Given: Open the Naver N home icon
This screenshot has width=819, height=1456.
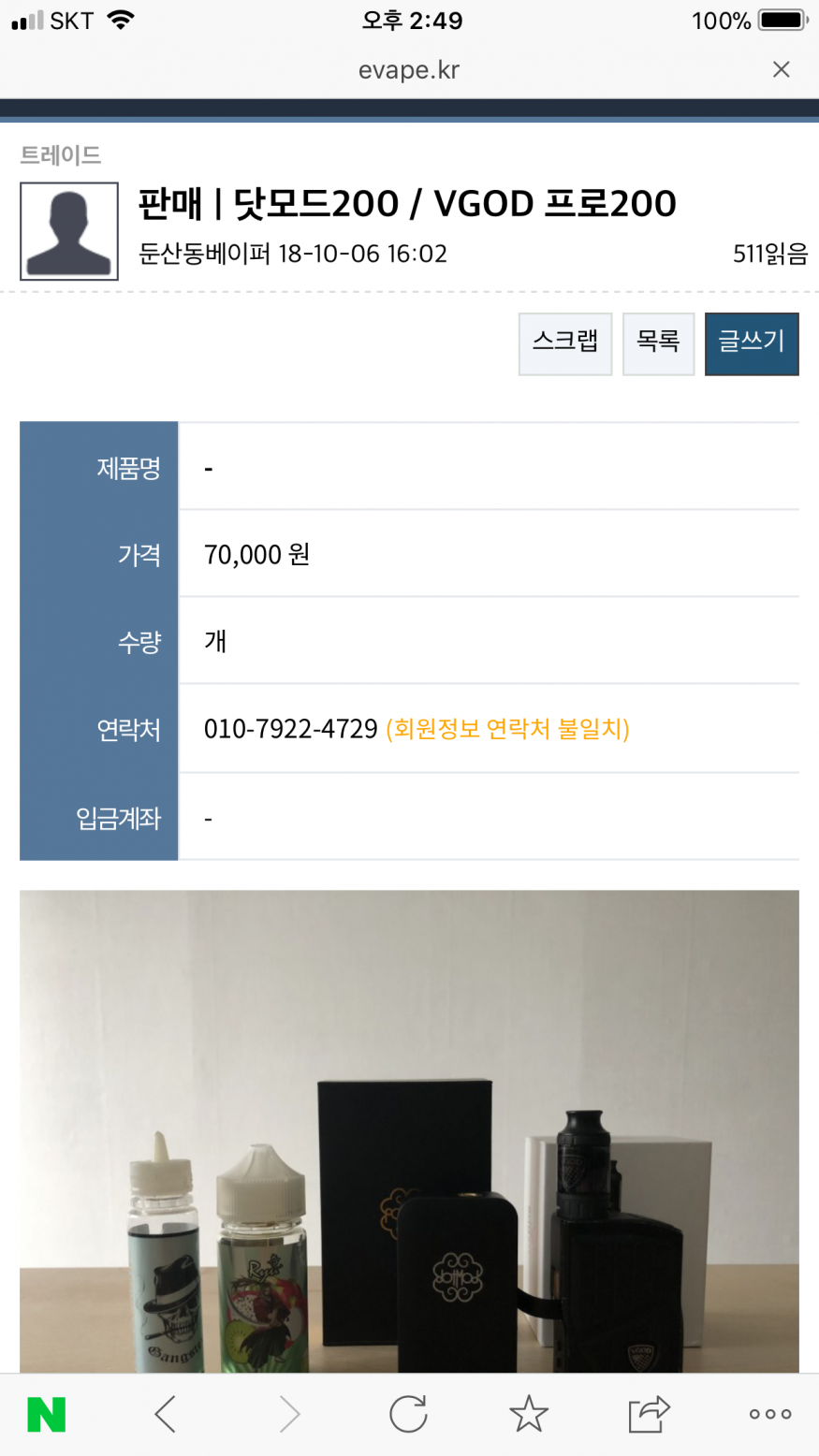Looking at the screenshot, I should pos(47,1414).
